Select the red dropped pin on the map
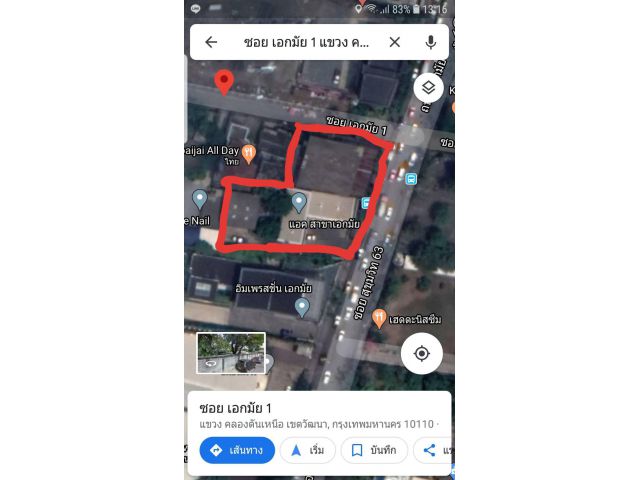The image size is (640, 480). (x=224, y=80)
